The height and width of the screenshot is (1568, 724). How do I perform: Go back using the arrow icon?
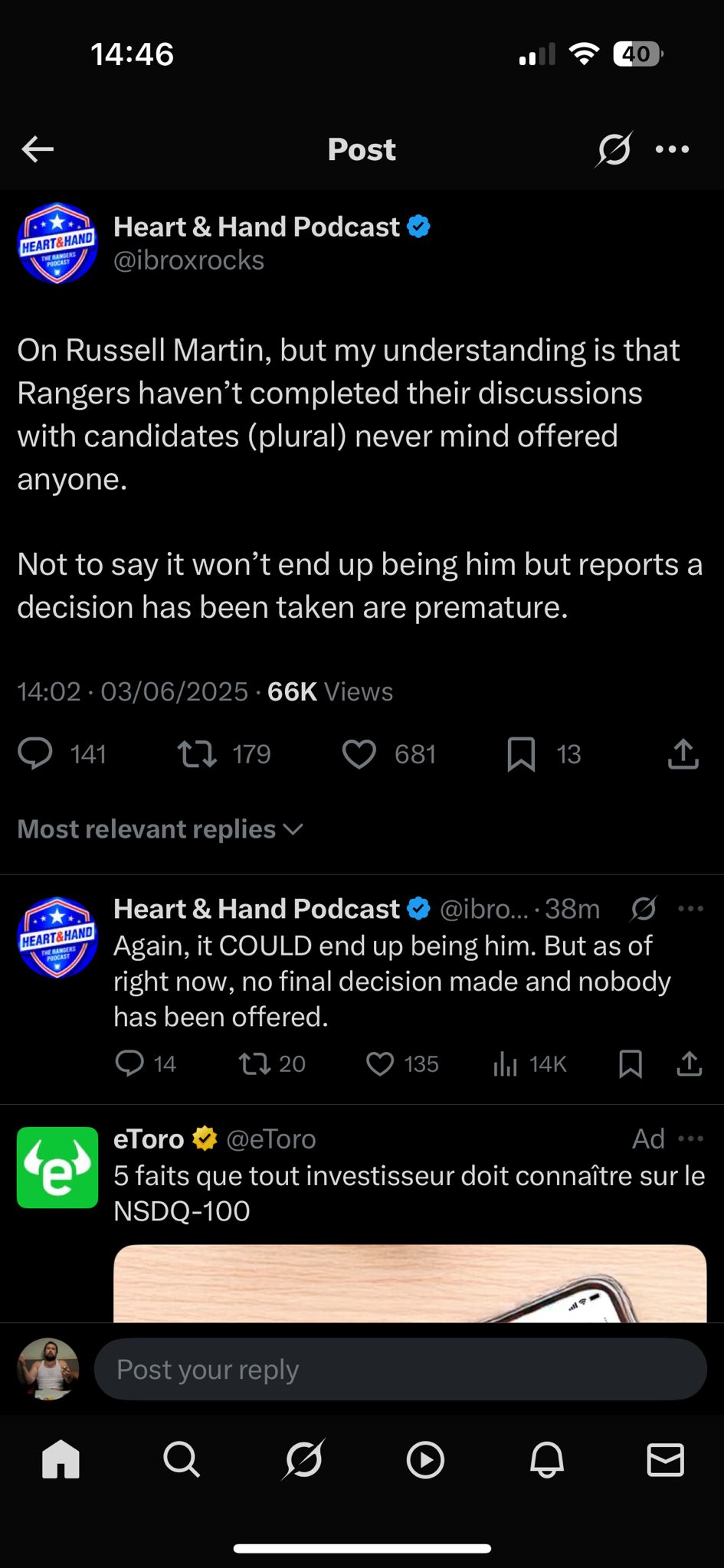click(x=38, y=149)
